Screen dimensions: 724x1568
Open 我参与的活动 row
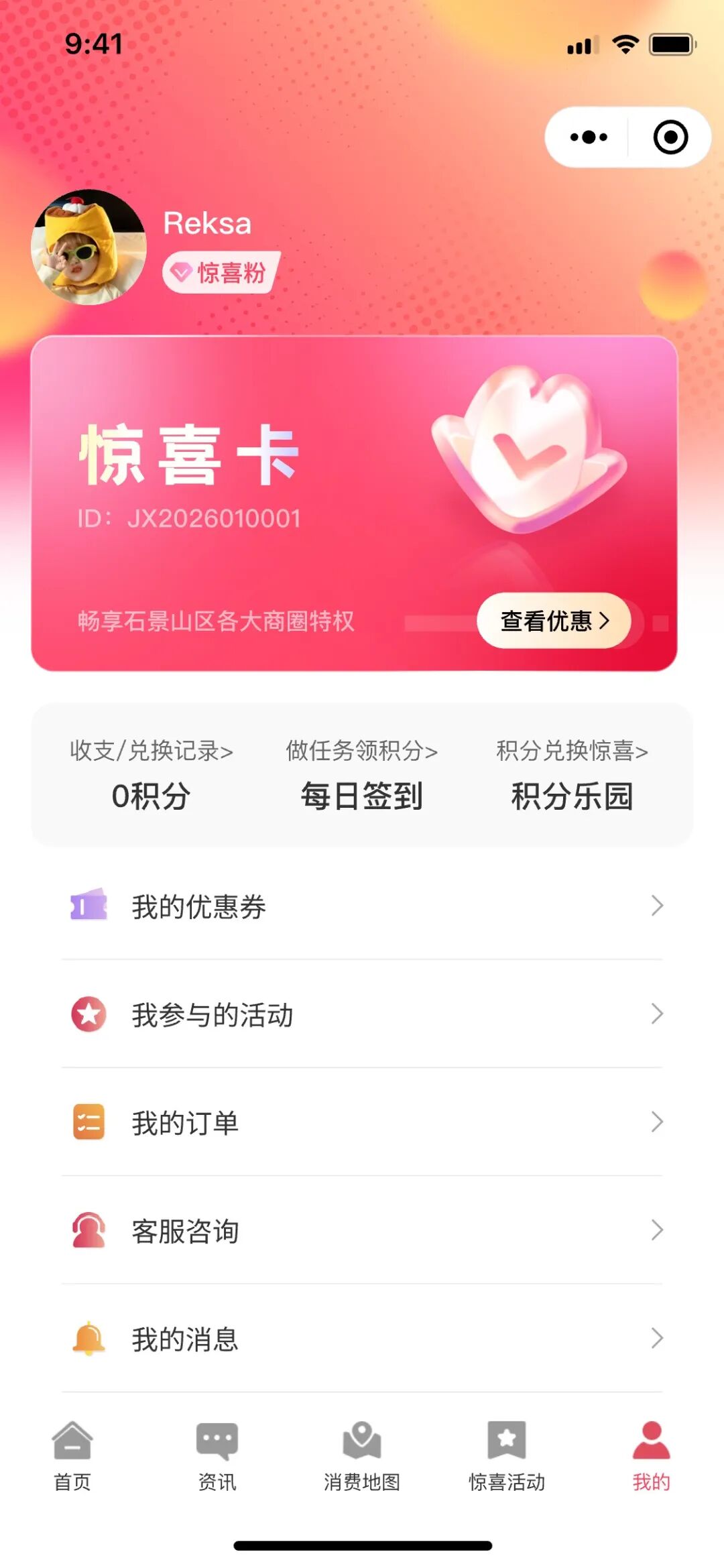pos(362,1014)
